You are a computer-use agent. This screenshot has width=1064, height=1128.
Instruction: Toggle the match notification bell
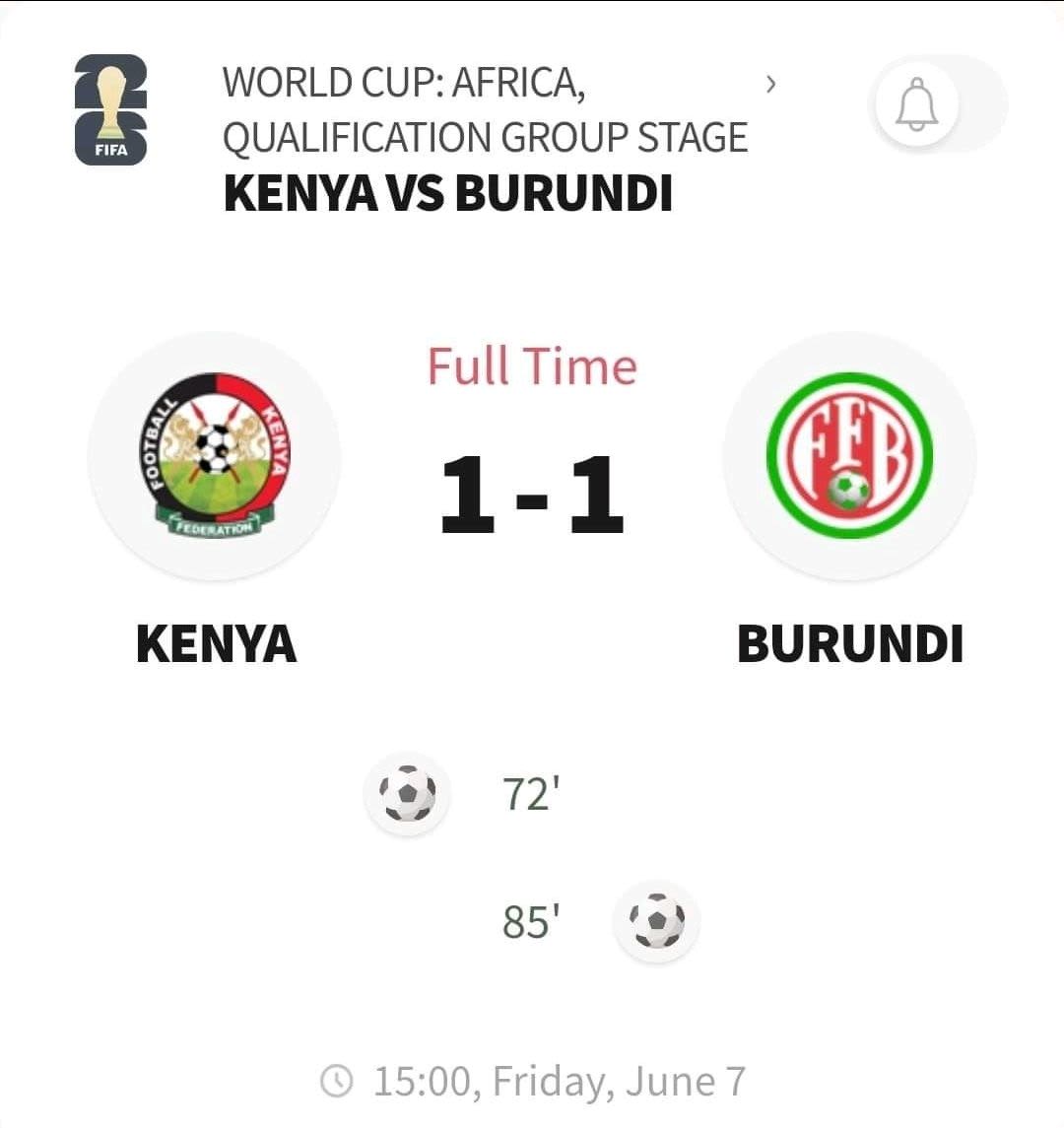click(x=918, y=104)
